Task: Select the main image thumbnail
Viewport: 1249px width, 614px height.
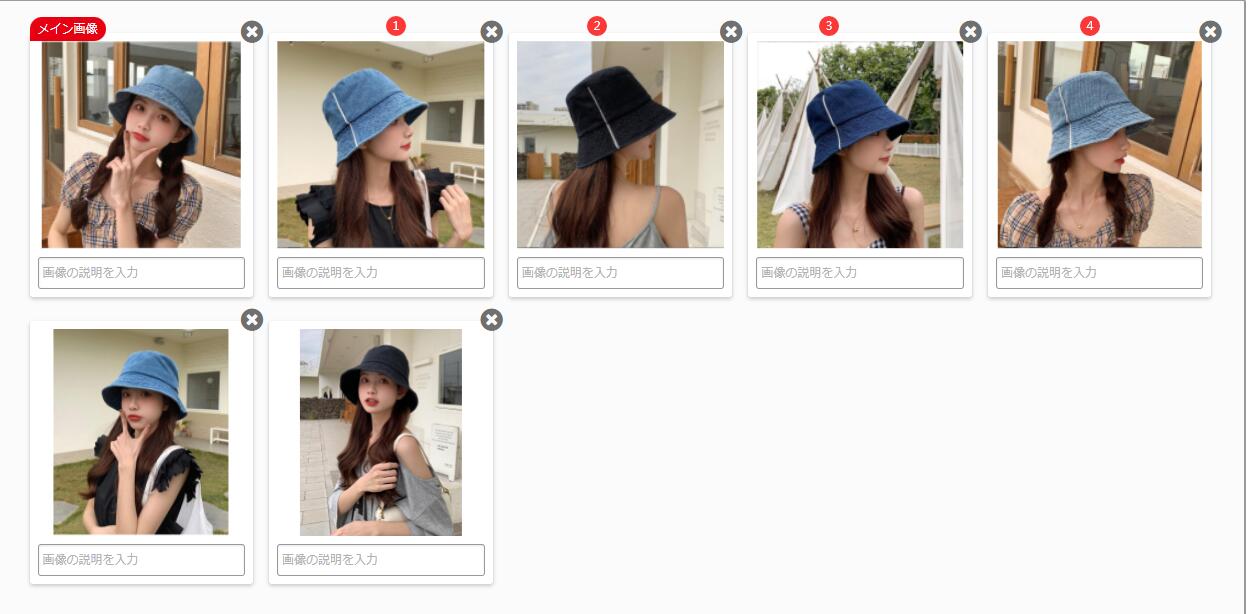Action: click(x=141, y=144)
